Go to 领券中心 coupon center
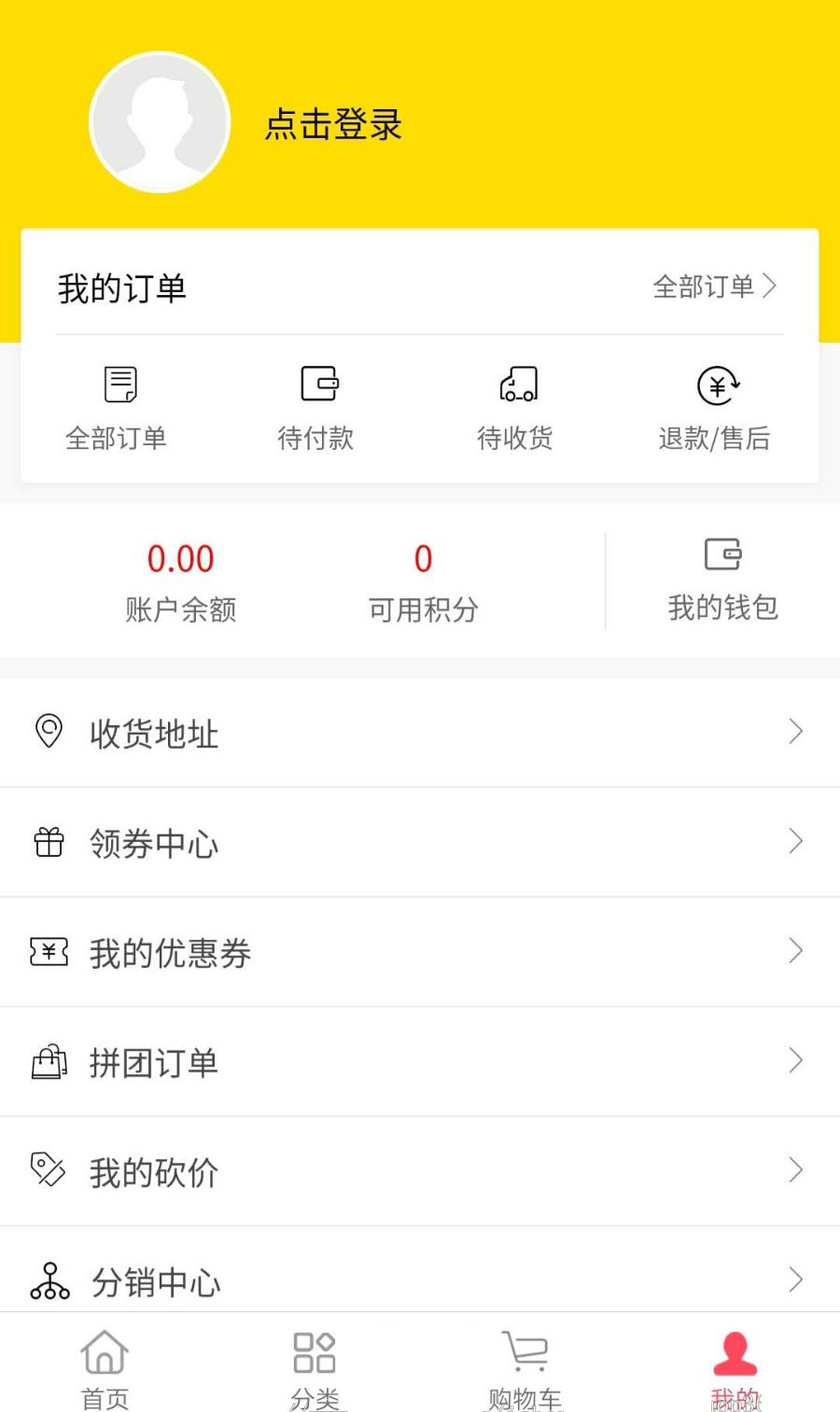 coord(420,843)
